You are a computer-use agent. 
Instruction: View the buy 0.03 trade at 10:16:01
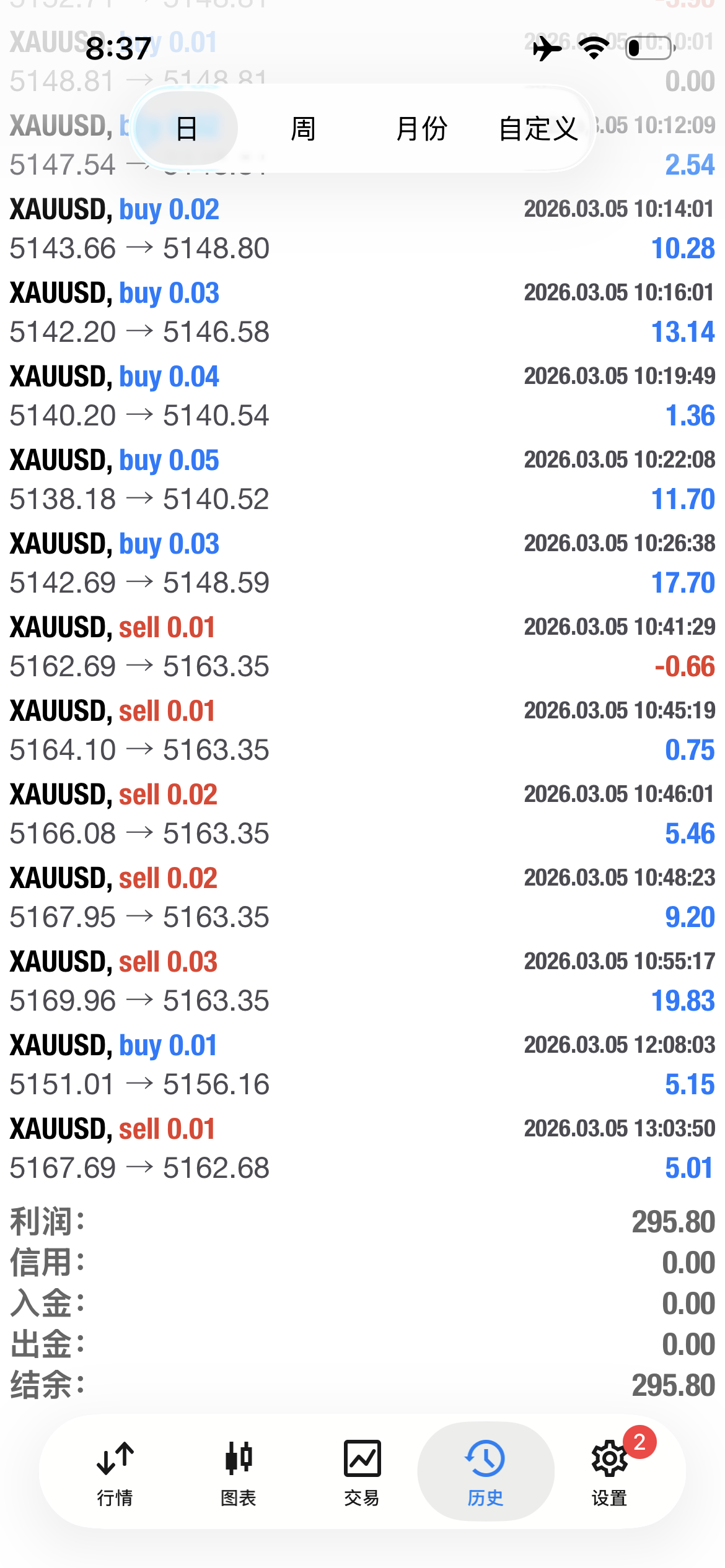(x=362, y=312)
